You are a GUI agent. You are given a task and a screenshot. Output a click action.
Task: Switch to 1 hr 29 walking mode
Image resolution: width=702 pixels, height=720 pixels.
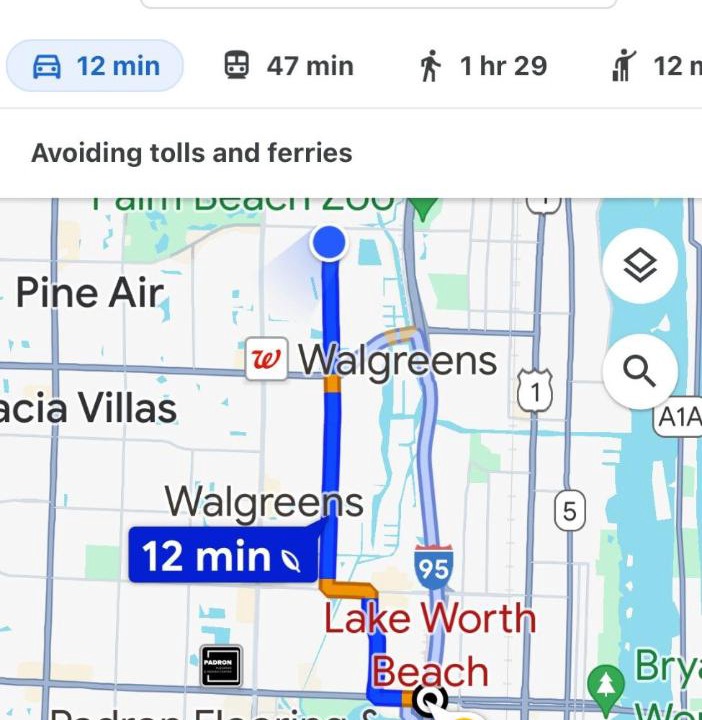(484, 67)
